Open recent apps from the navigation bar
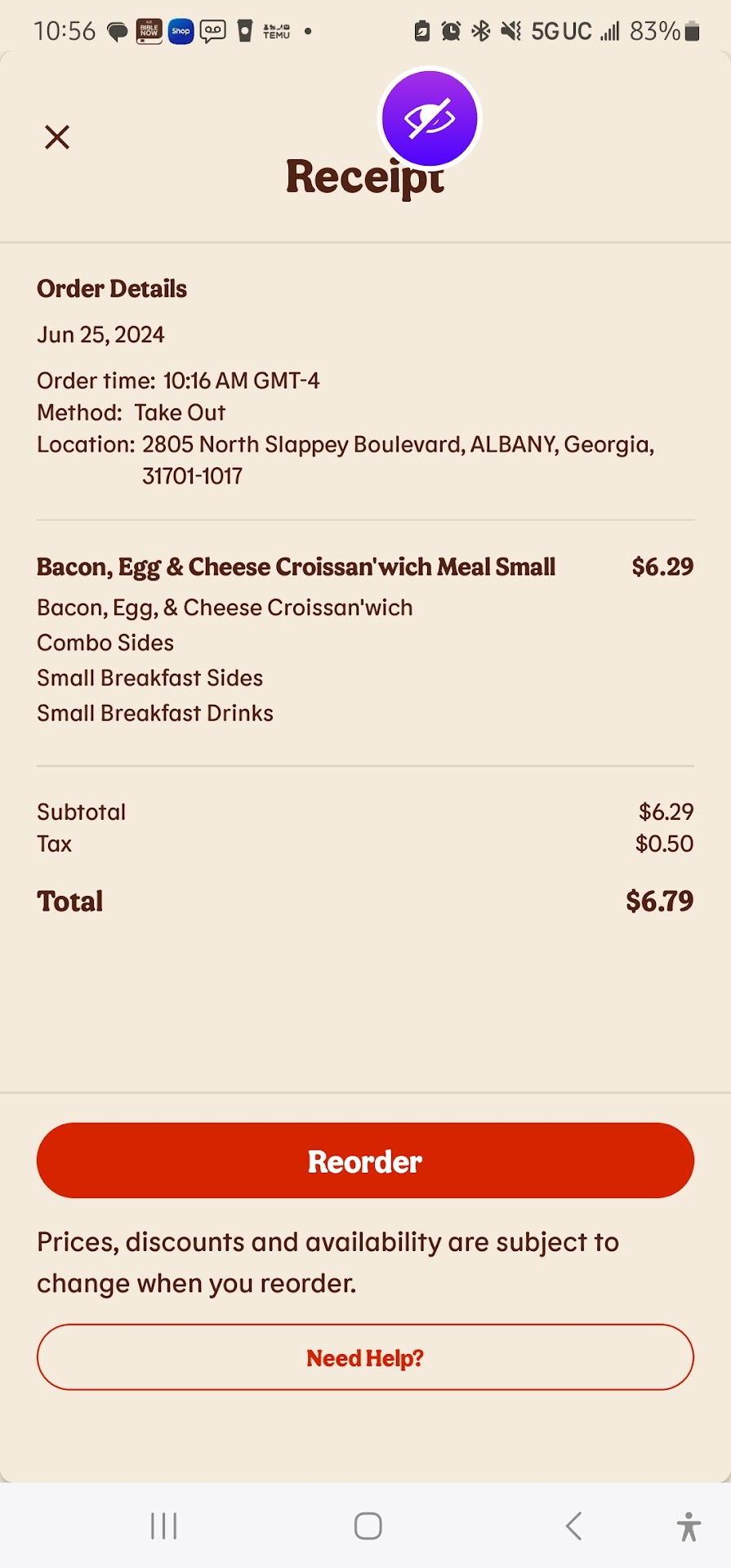Image resolution: width=731 pixels, height=1568 pixels. (164, 1526)
